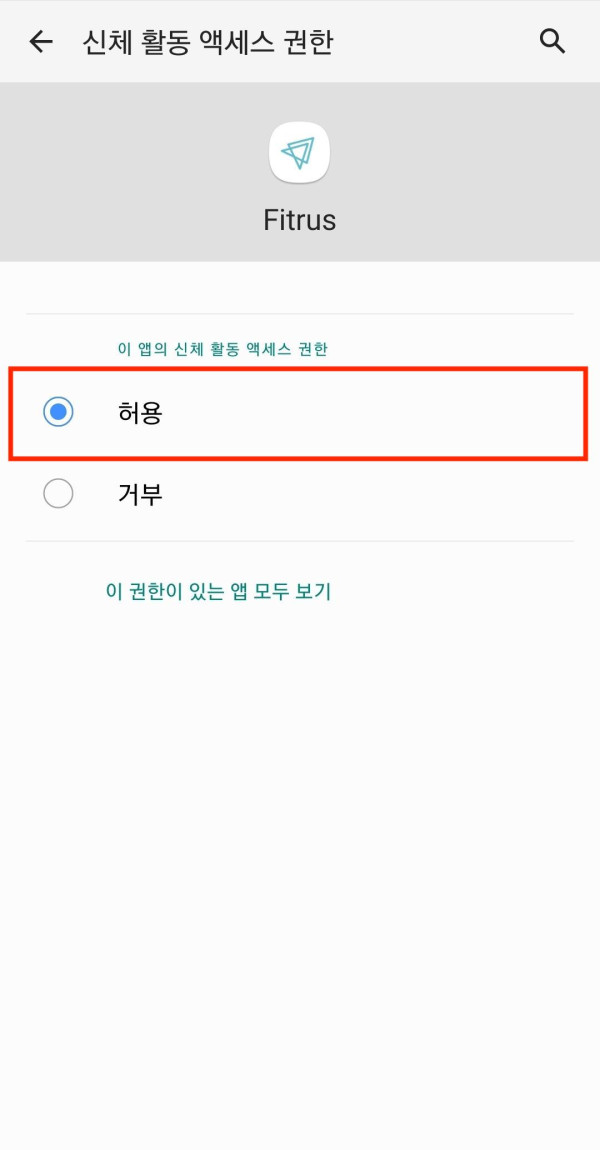The height and width of the screenshot is (1150, 600).
Task: Open 이 권한이 있는 앱 모두 보기
Action: [x=218, y=591]
